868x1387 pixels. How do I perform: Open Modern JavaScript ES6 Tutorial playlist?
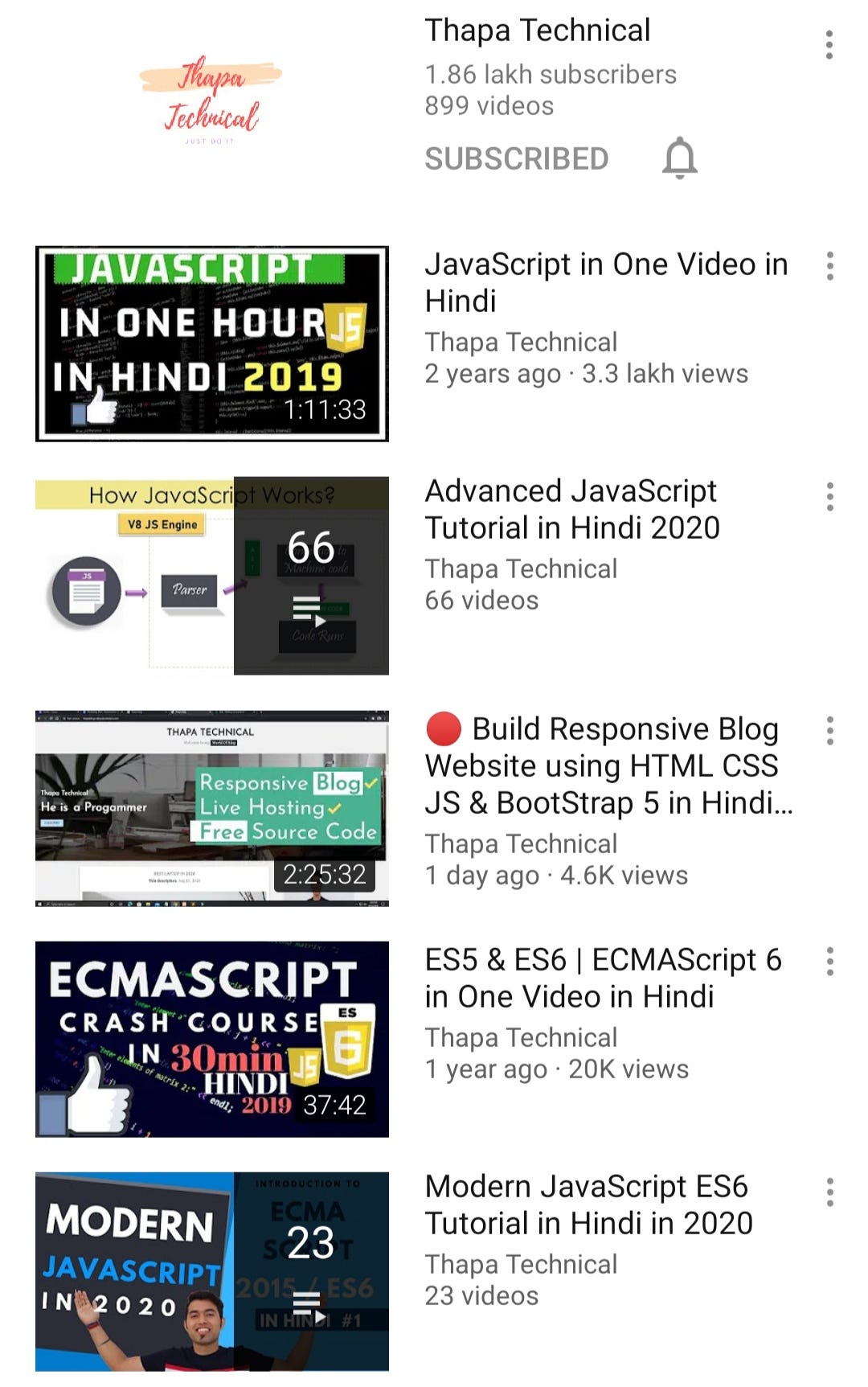coord(212,1270)
